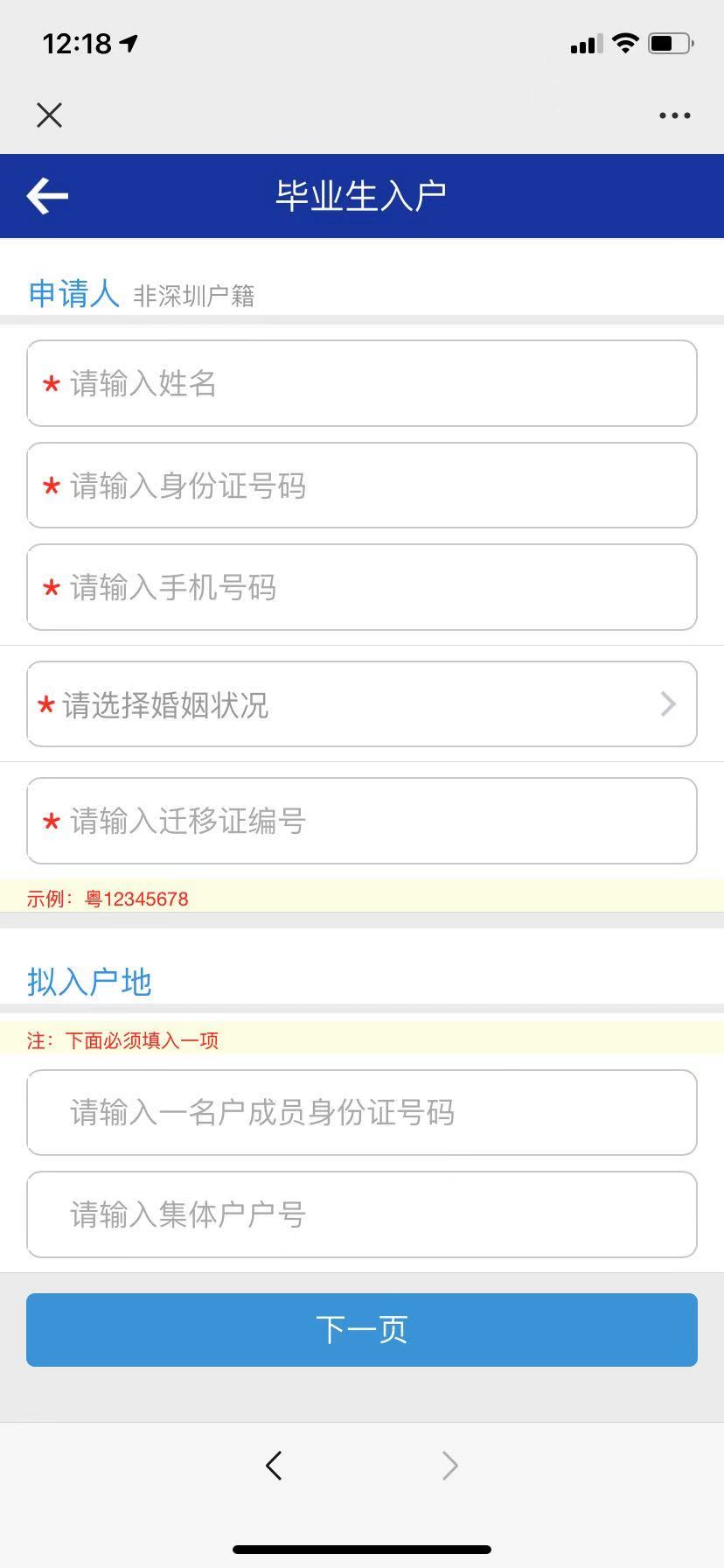Screen dimensions: 724x1568
Task: Tap the next page arrow at the bottom
Action: (x=449, y=1466)
